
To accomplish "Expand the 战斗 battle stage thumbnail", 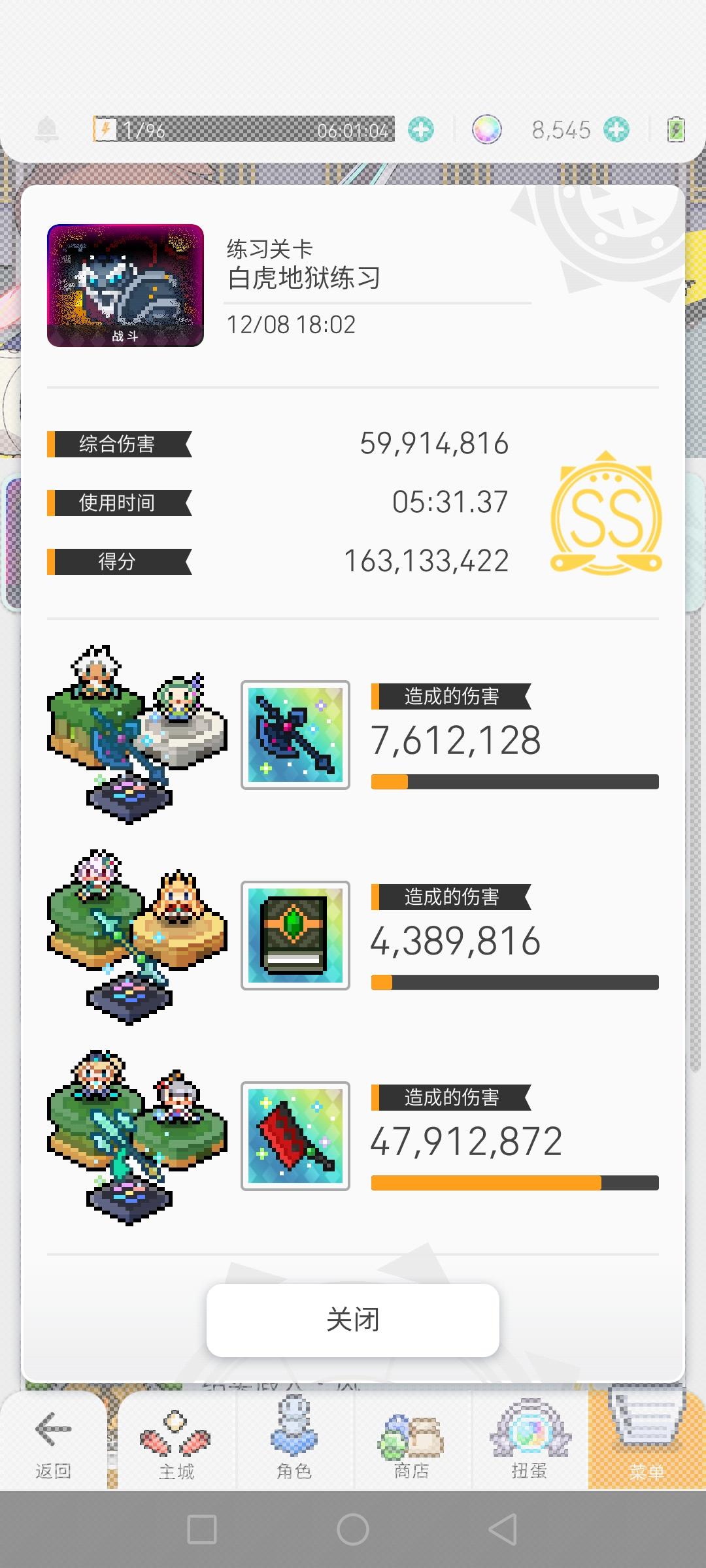I will 126,286.
